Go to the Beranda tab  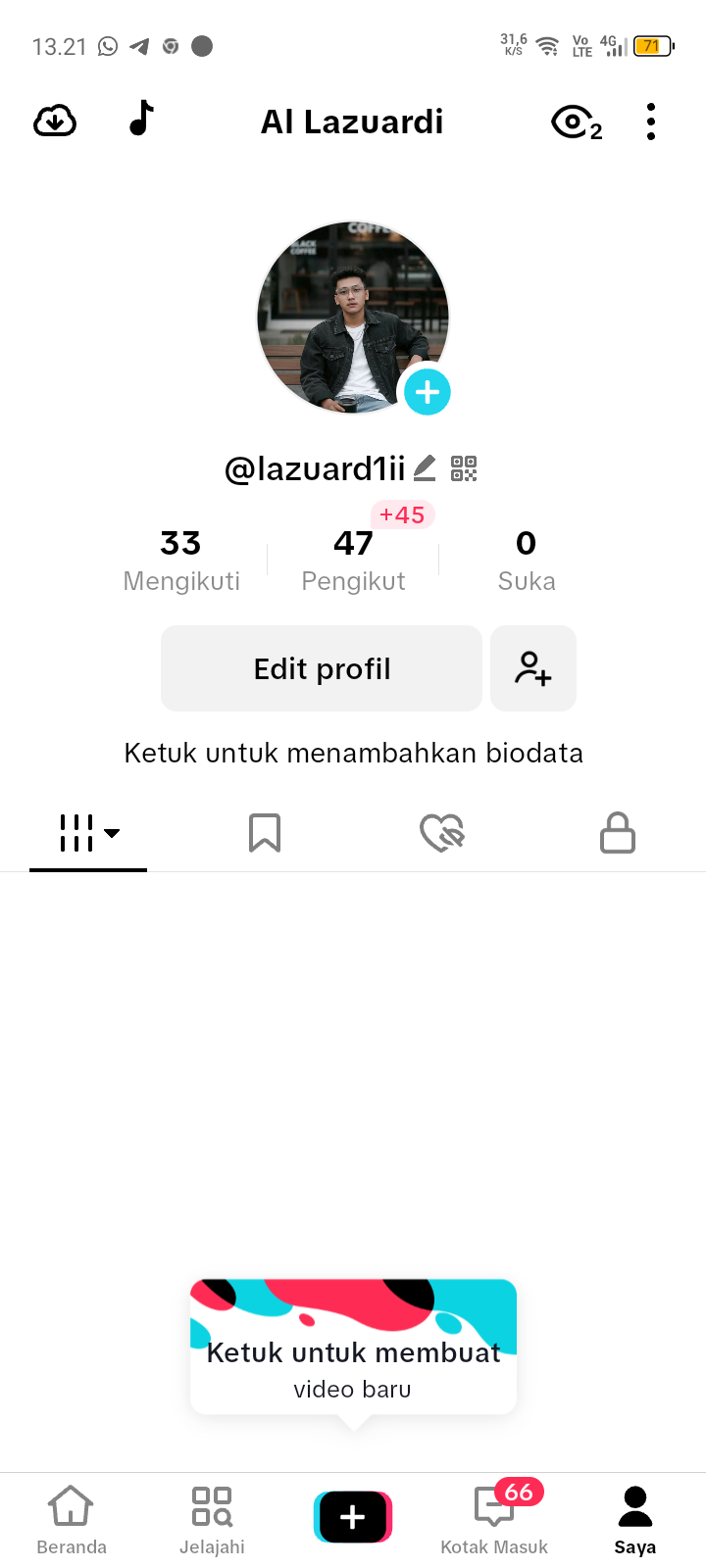[72, 1518]
